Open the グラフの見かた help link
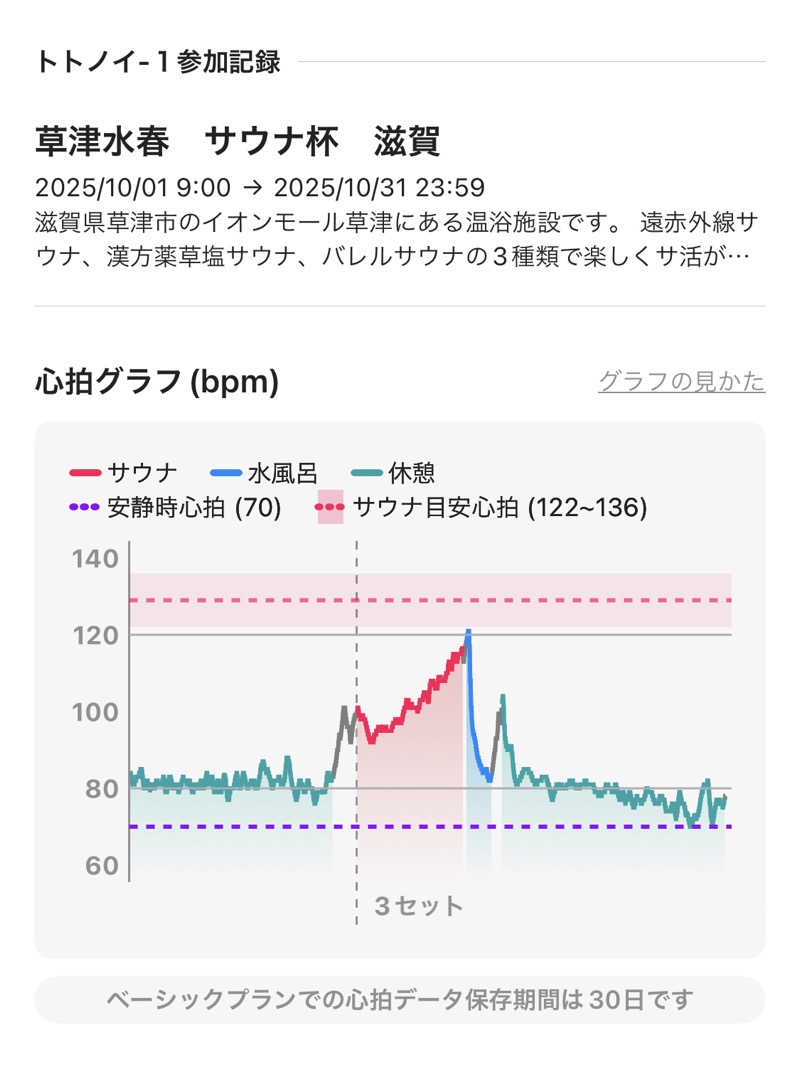The width and height of the screenshot is (800, 1077). point(681,380)
